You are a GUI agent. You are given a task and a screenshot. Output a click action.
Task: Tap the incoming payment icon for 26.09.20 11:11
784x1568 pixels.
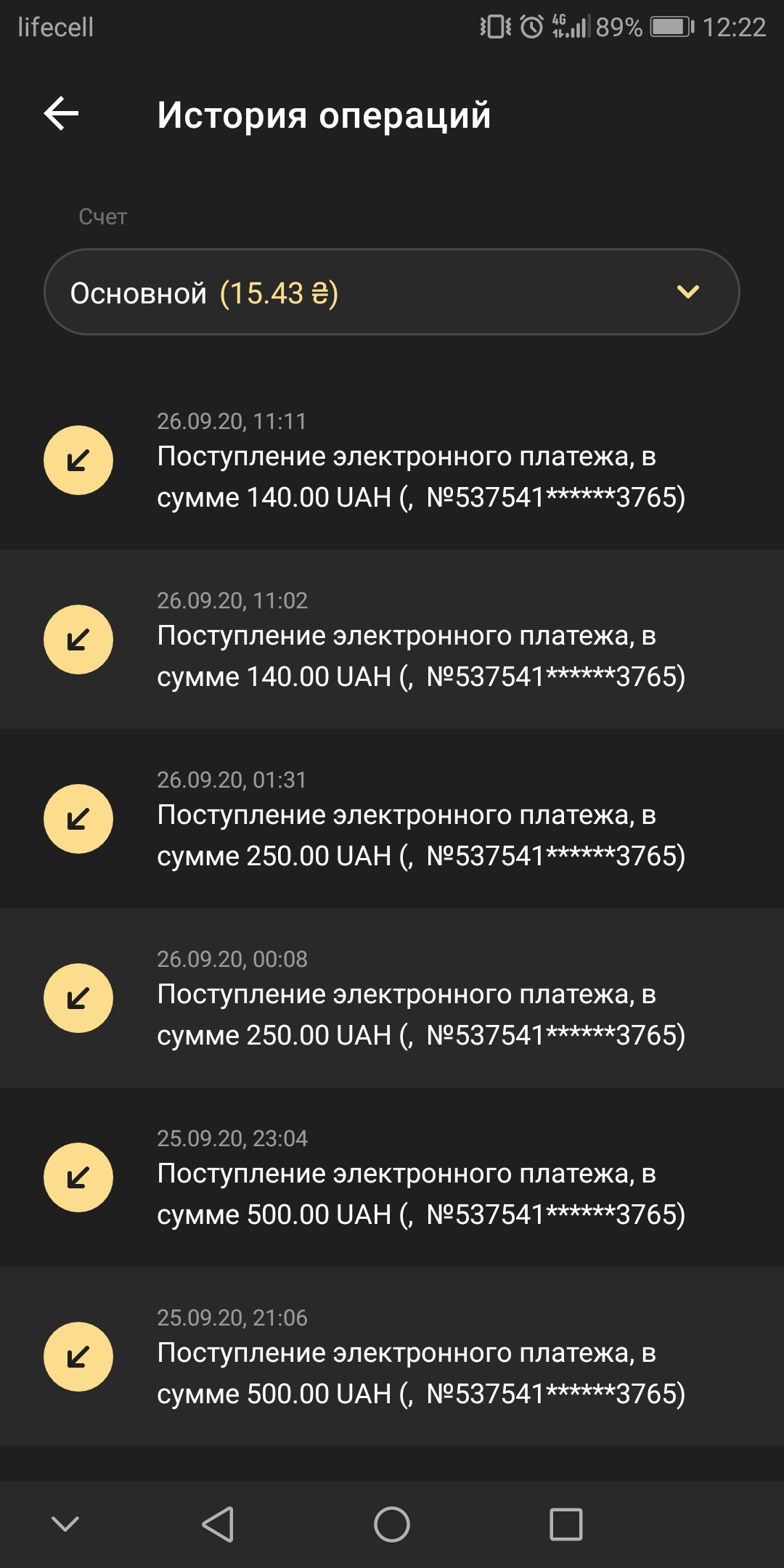pos(78,460)
